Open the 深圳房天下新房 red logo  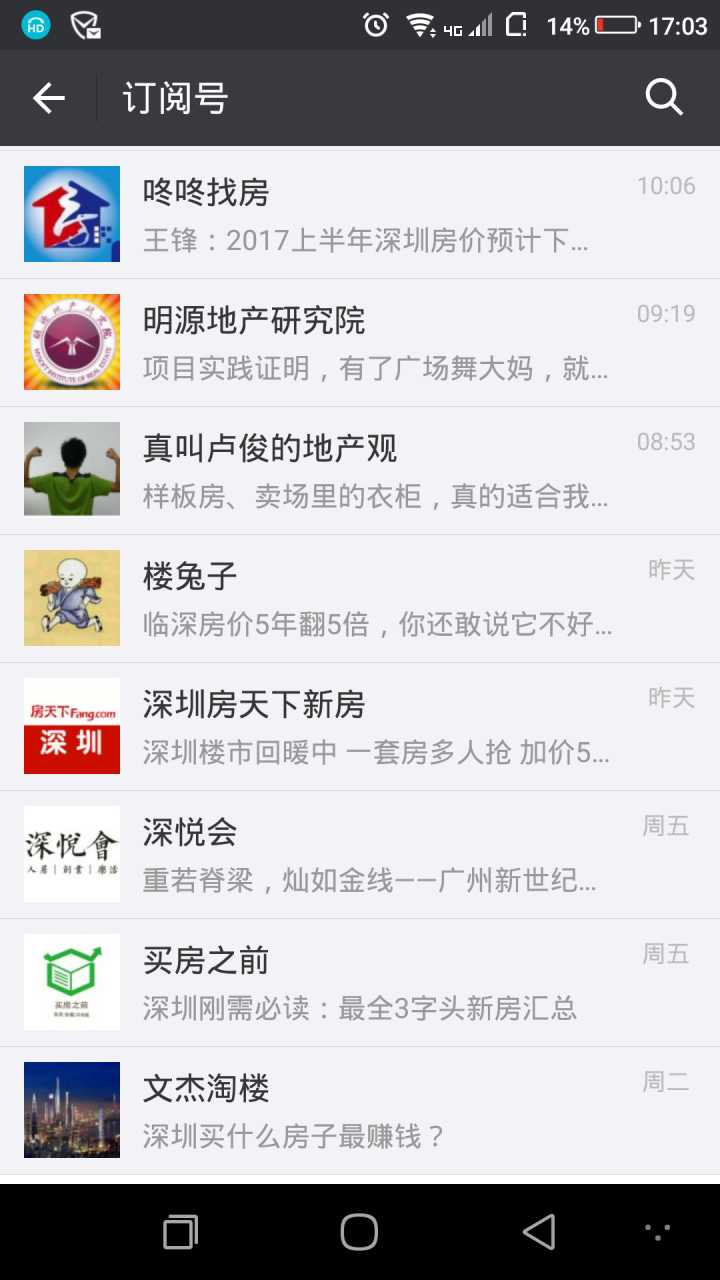pyautogui.click(x=71, y=725)
